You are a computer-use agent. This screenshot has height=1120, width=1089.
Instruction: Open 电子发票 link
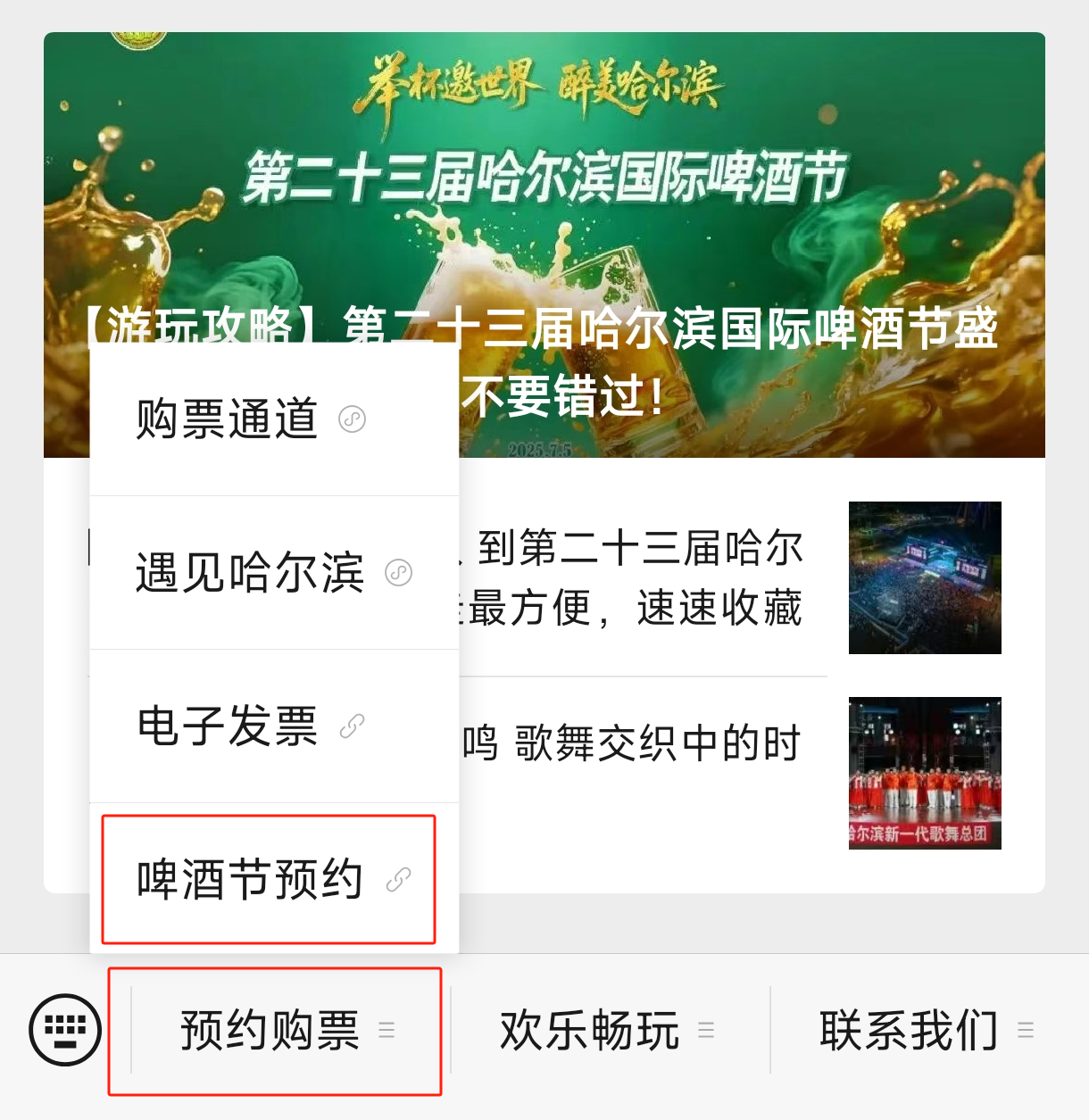click(x=250, y=726)
